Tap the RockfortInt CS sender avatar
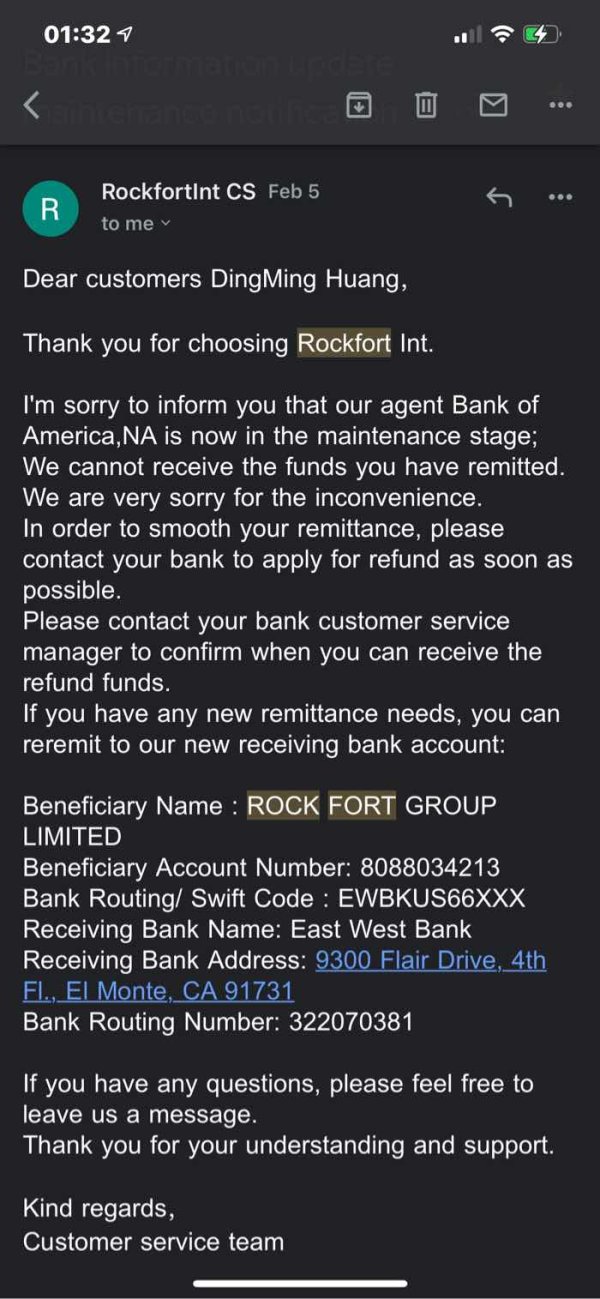This screenshot has height=1299, width=600. [x=50, y=208]
